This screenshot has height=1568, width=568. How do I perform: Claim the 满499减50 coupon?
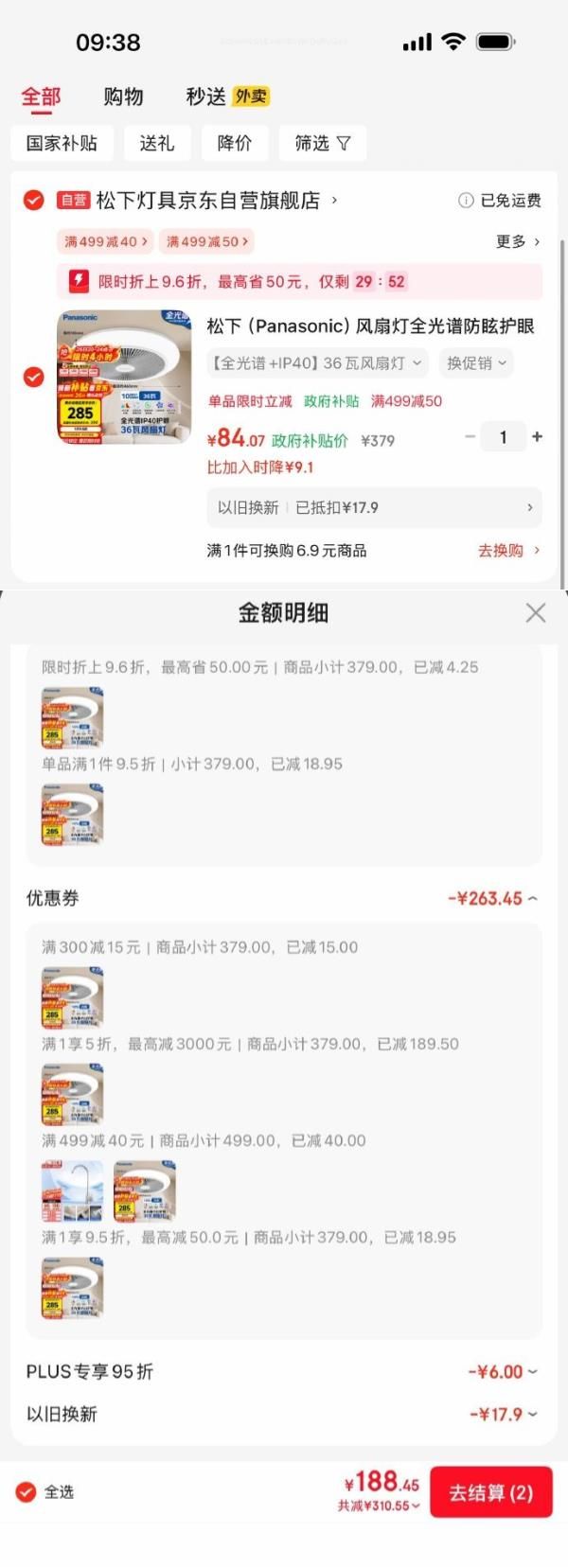point(207,241)
